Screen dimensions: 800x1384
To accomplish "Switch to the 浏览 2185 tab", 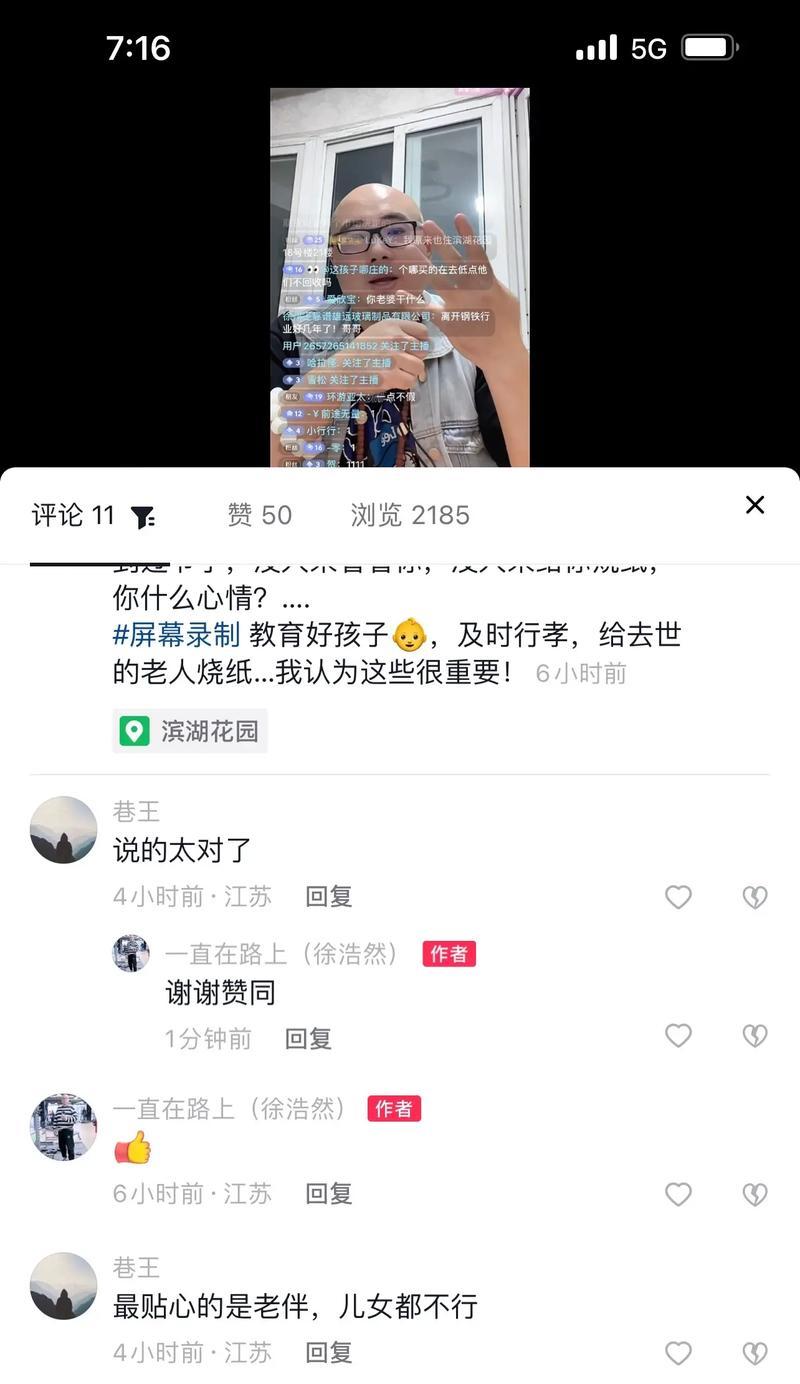I will 410,515.
